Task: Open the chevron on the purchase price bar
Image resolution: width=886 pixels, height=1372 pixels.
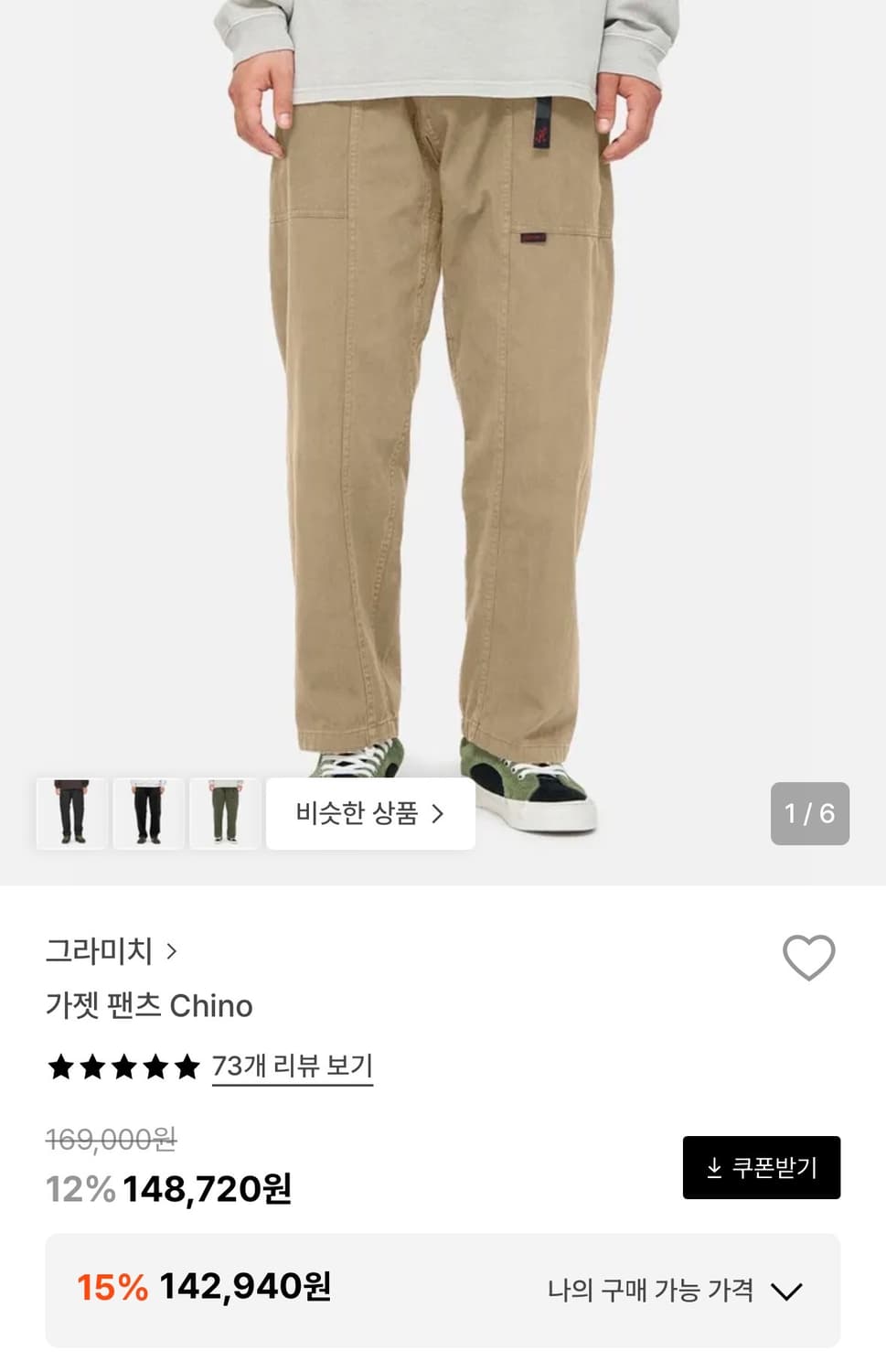Action: tap(786, 1291)
